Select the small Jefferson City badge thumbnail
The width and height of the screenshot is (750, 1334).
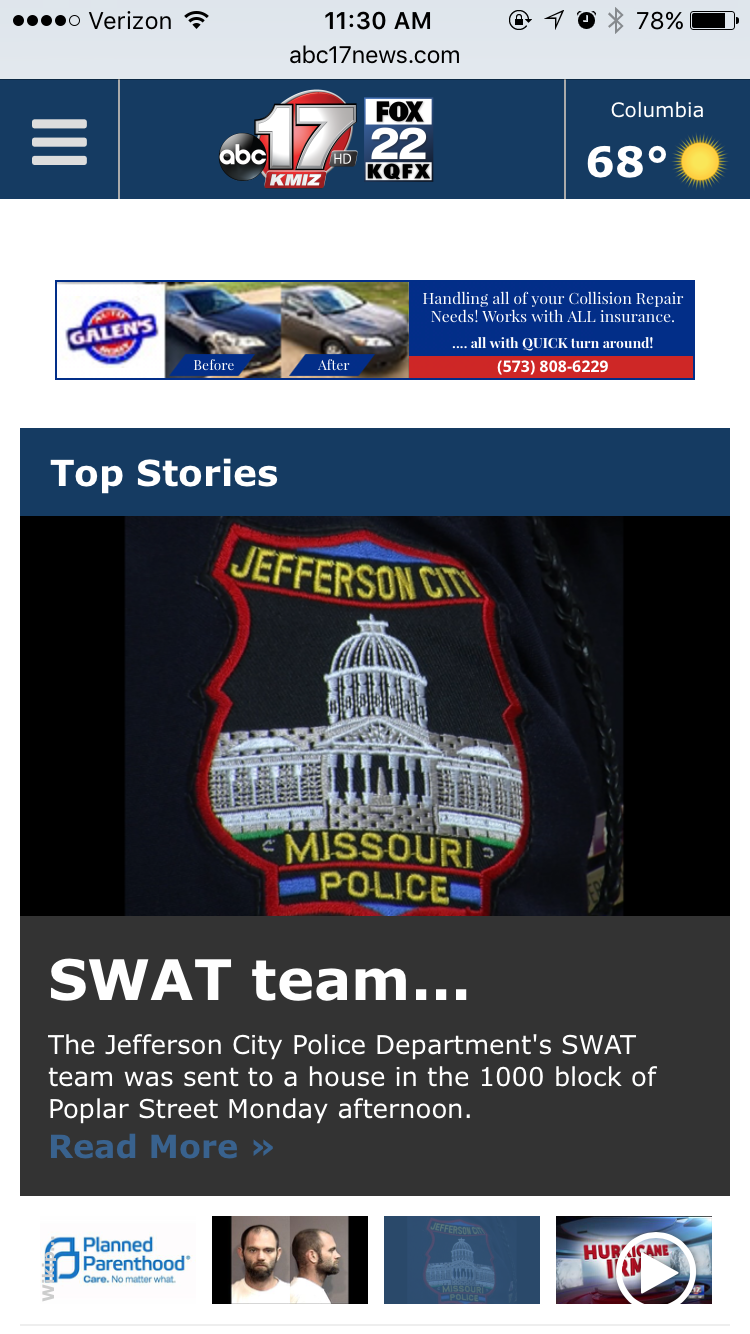coord(462,1260)
